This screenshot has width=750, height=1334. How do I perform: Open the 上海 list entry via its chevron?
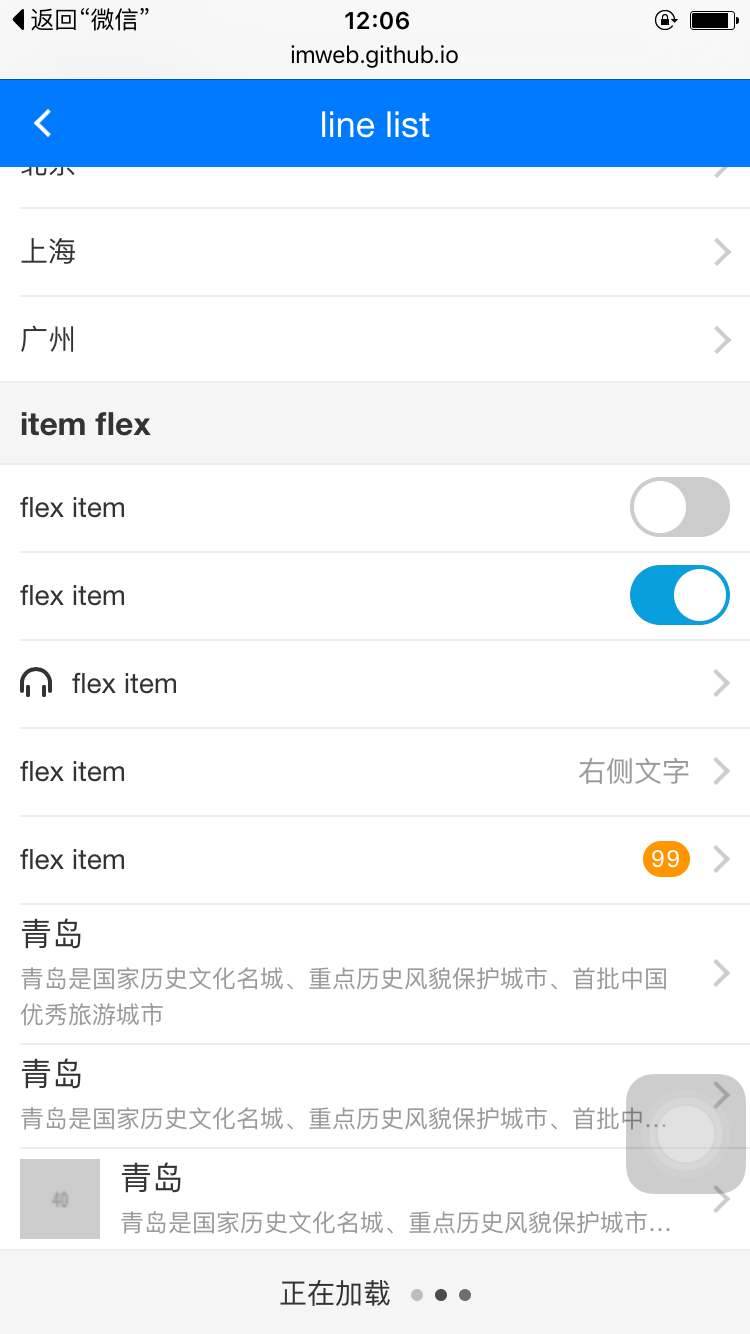click(x=722, y=251)
